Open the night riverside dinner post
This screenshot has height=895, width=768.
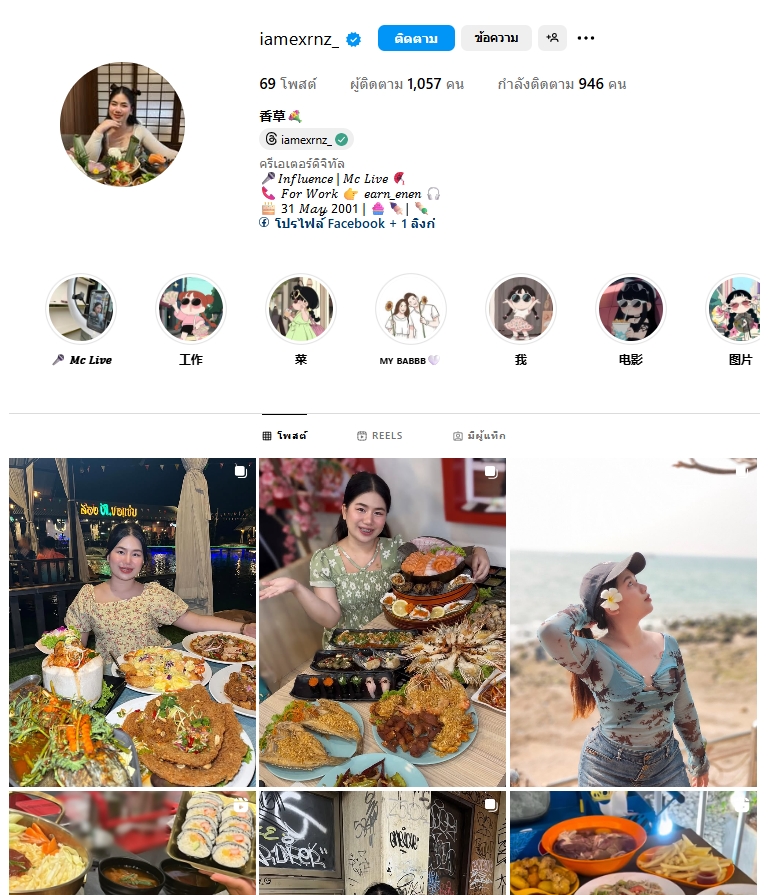(132, 622)
